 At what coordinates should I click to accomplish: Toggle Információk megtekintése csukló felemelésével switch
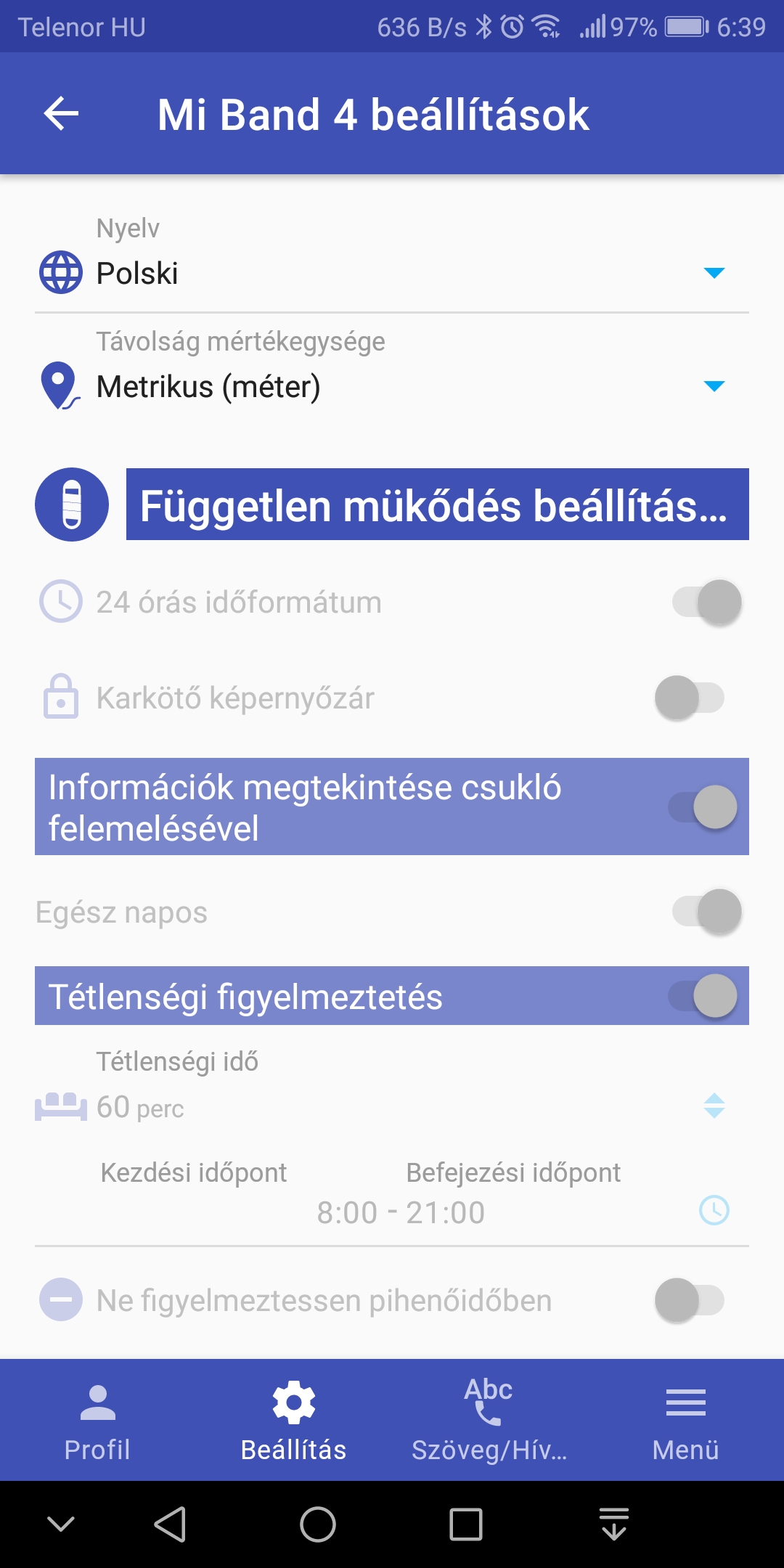(x=703, y=807)
